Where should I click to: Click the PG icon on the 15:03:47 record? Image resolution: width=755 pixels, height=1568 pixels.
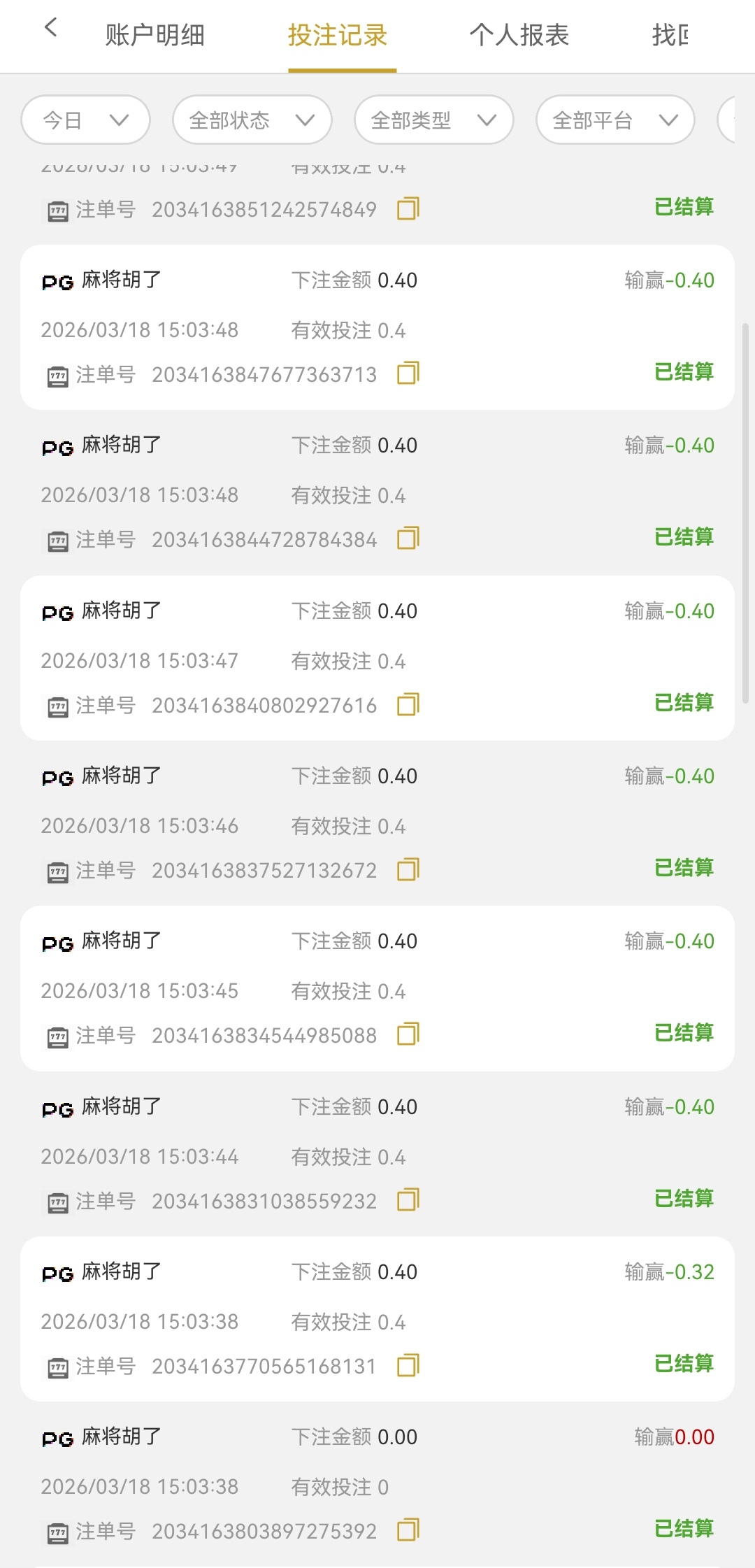pos(59,610)
